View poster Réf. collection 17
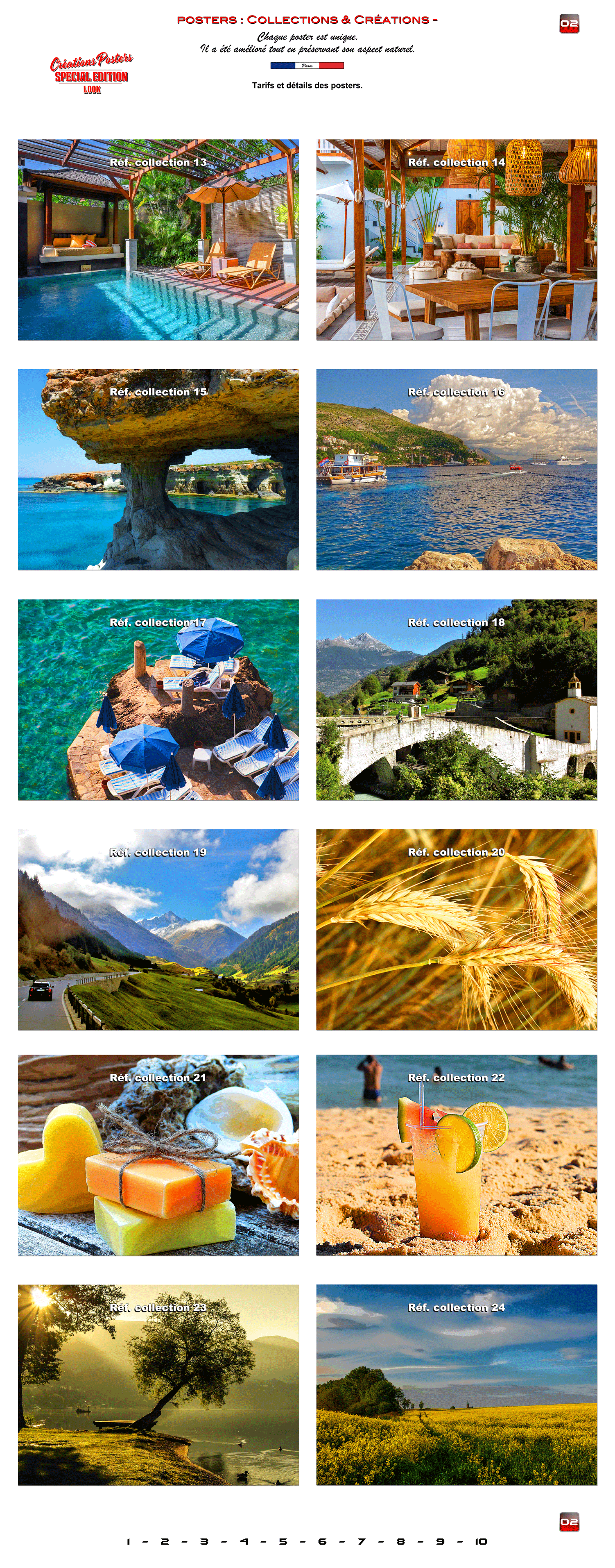Viewport: 615px width, 1568px height. click(x=158, y=699)
